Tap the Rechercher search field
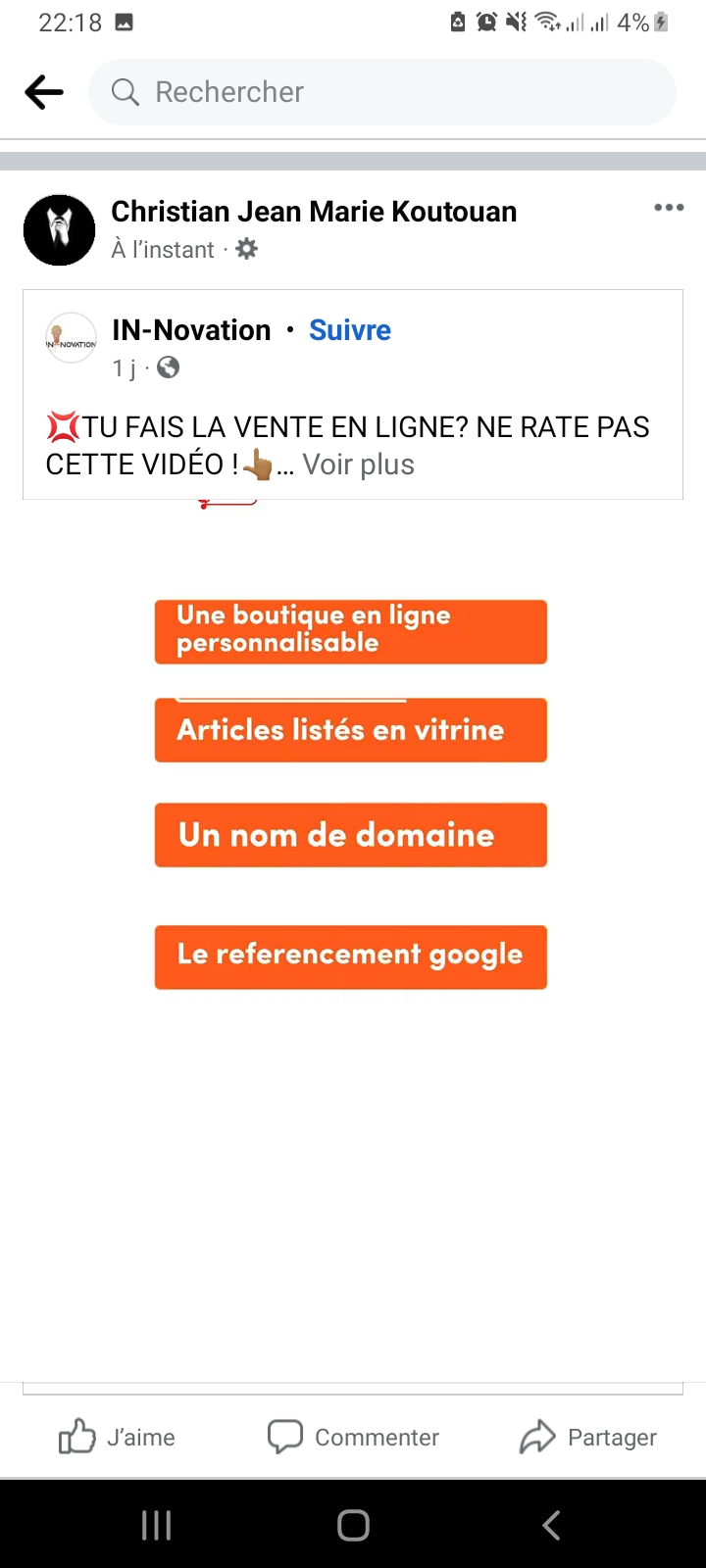The height and width of the screenshot is (1568, 706). (x=382, y=92)
